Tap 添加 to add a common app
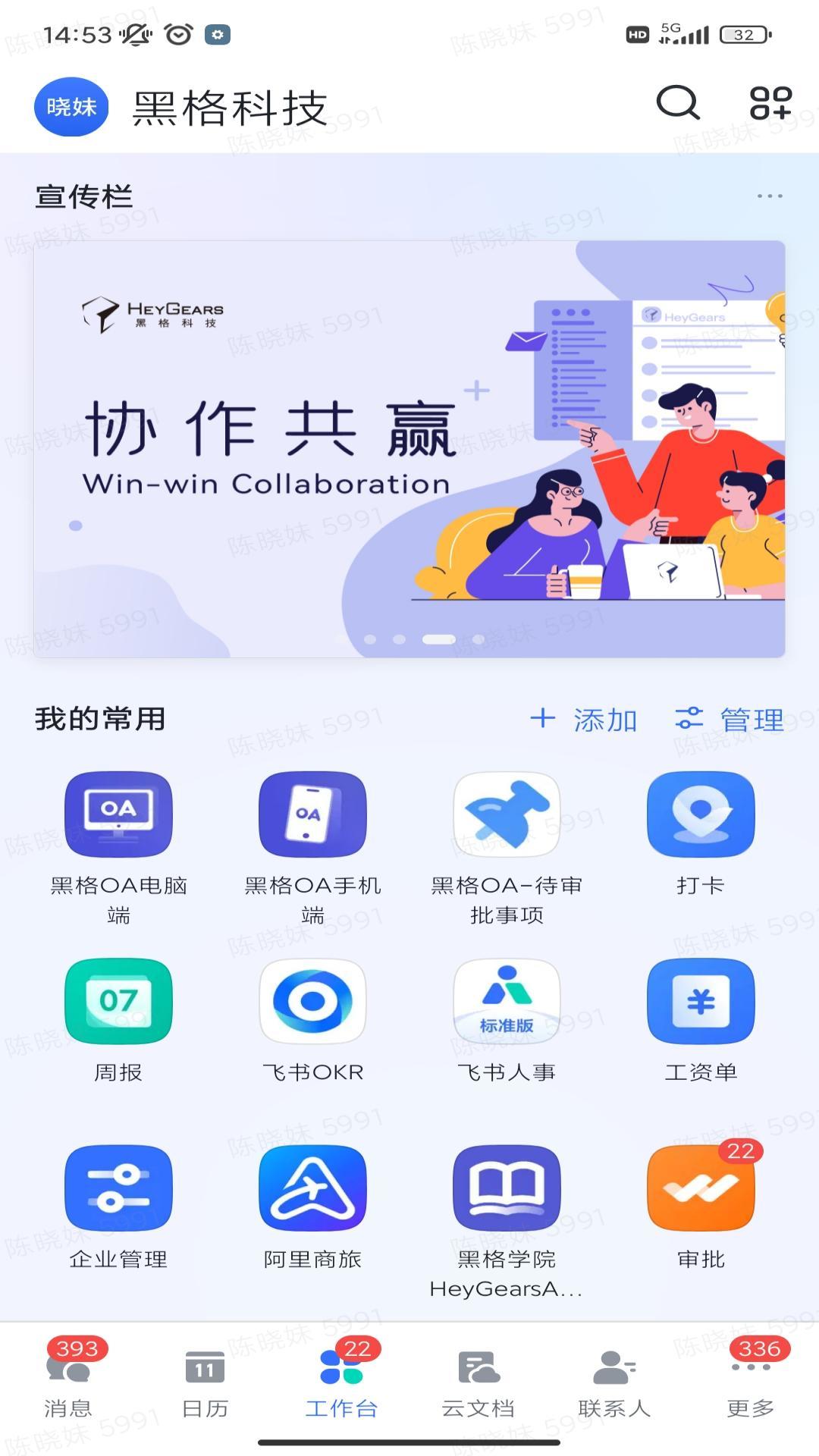This screenshot has width=819, height=1456. pos(584,720)
